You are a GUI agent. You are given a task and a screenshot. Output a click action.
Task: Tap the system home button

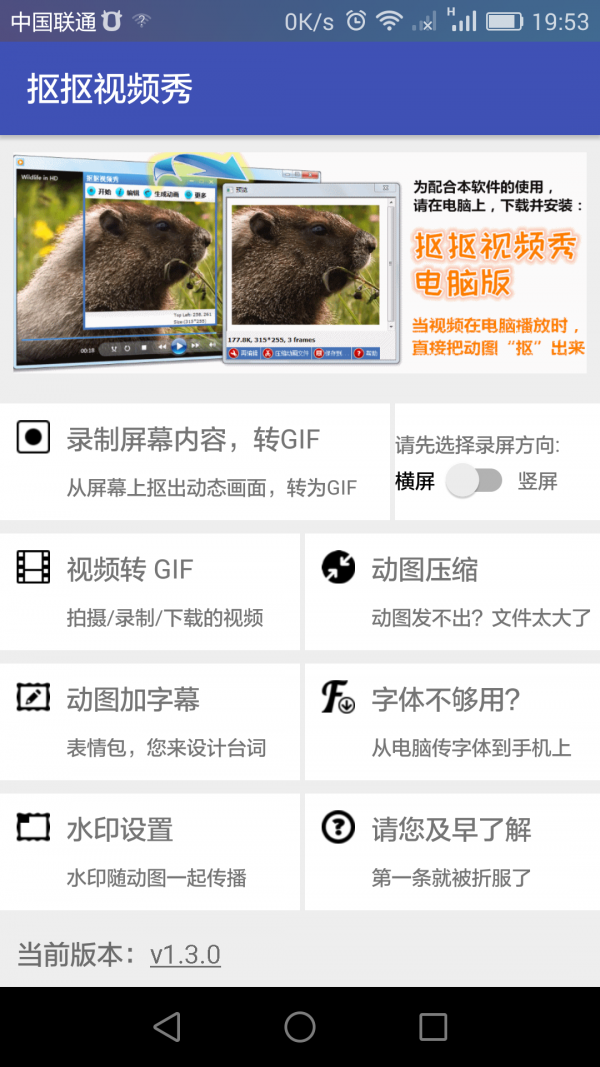click(300, 1026)
